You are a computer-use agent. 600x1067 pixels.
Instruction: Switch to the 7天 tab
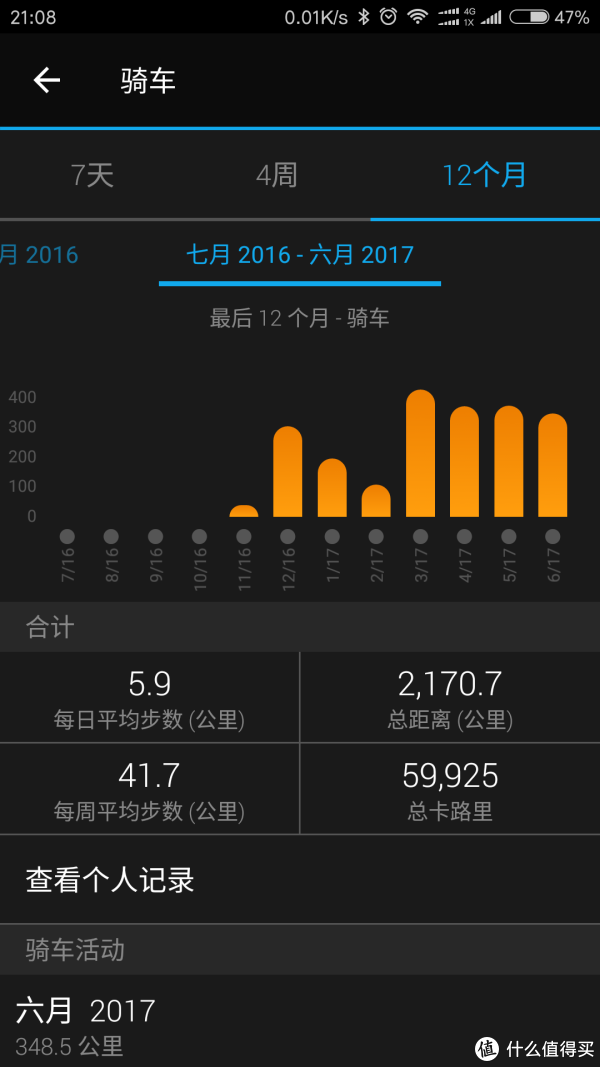(x=93, y=175)
